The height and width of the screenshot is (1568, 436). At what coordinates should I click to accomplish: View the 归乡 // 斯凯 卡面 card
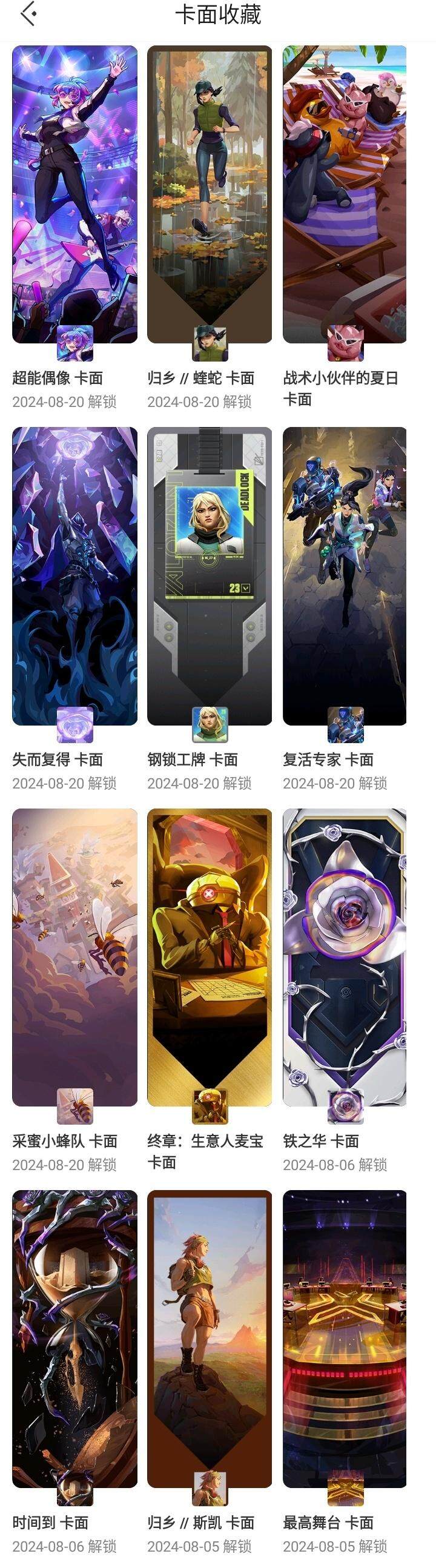[x=210, y=1339]
